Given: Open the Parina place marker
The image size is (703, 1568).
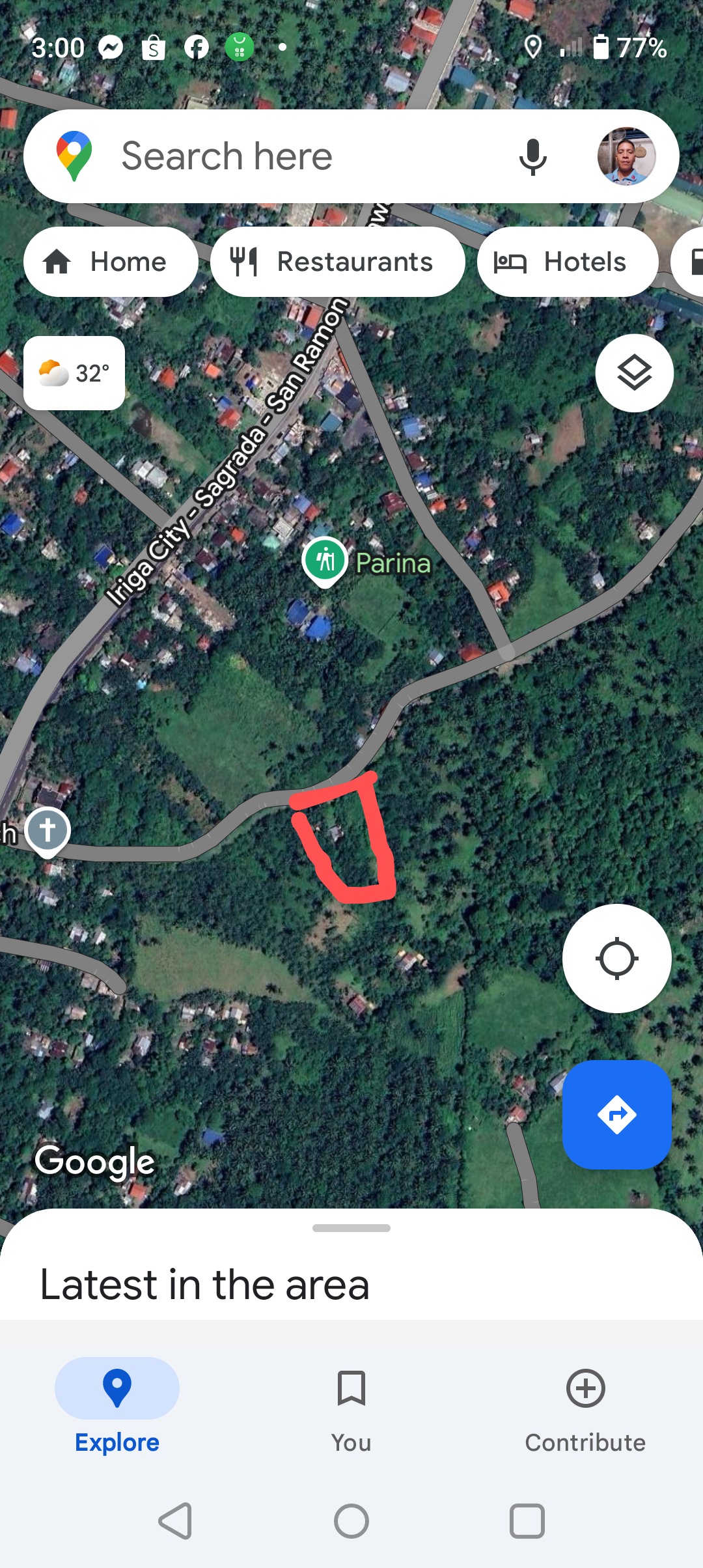Looking at the screenshot, I should pos(325,560).
